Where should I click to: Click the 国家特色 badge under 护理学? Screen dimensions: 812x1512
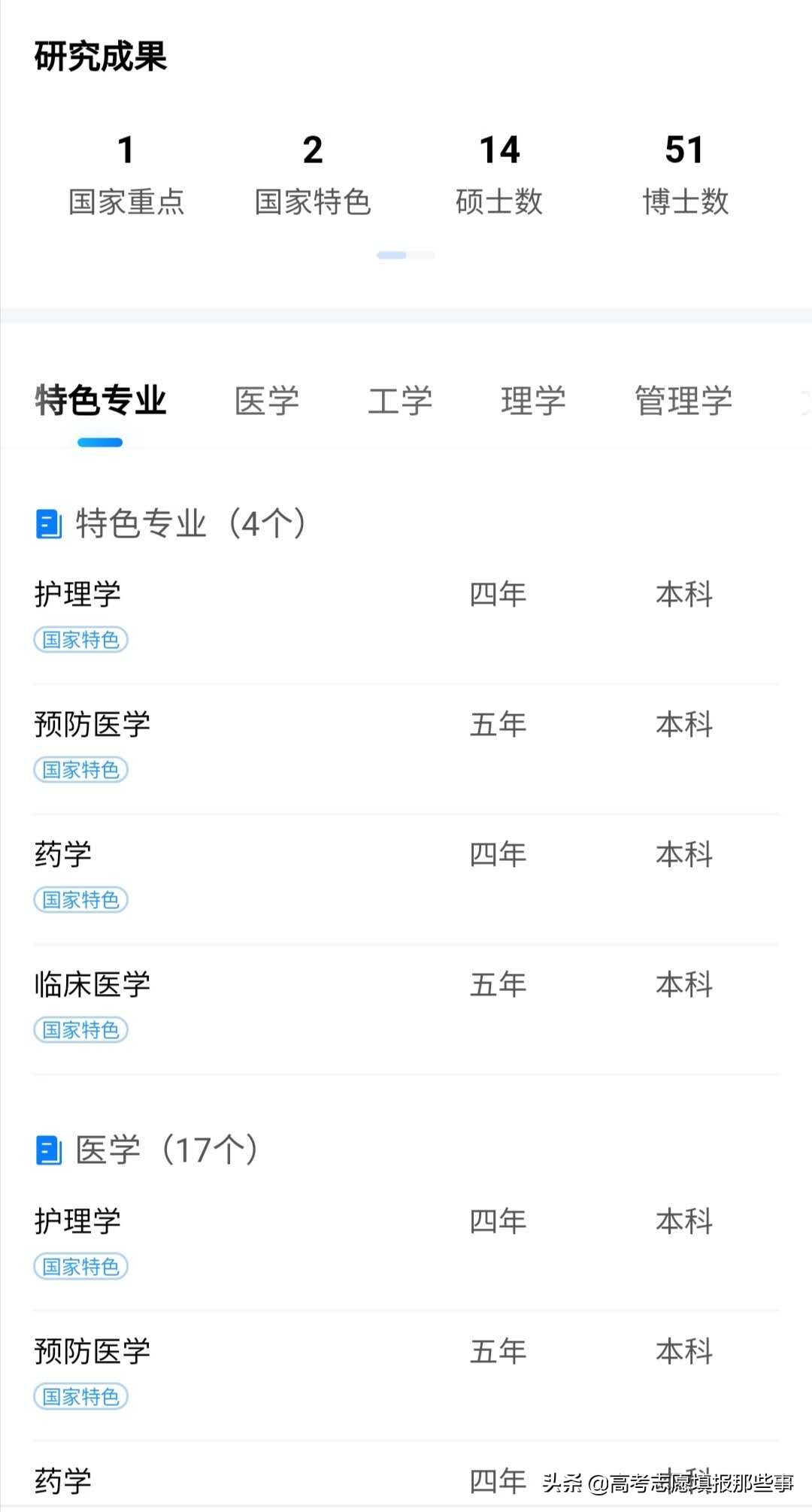(x=81, y=640)
